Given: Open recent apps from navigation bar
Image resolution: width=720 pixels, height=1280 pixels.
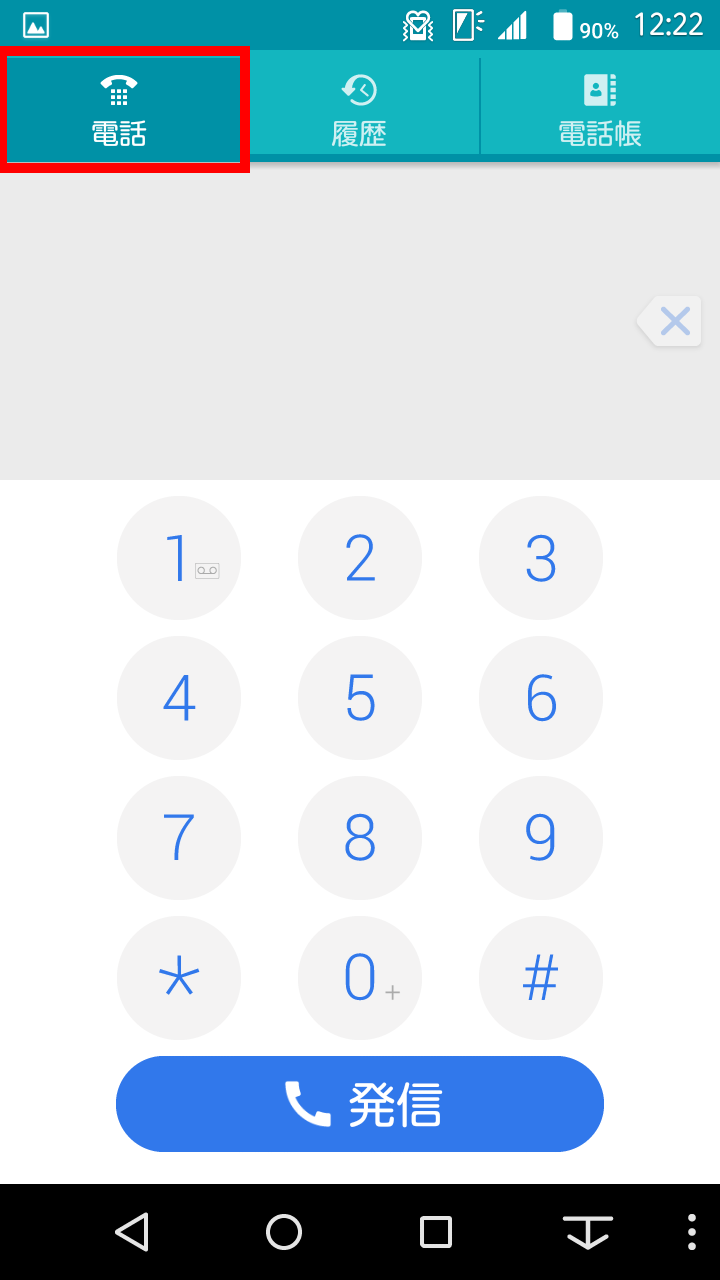Looking at the screenshot, I should 436,1232.
